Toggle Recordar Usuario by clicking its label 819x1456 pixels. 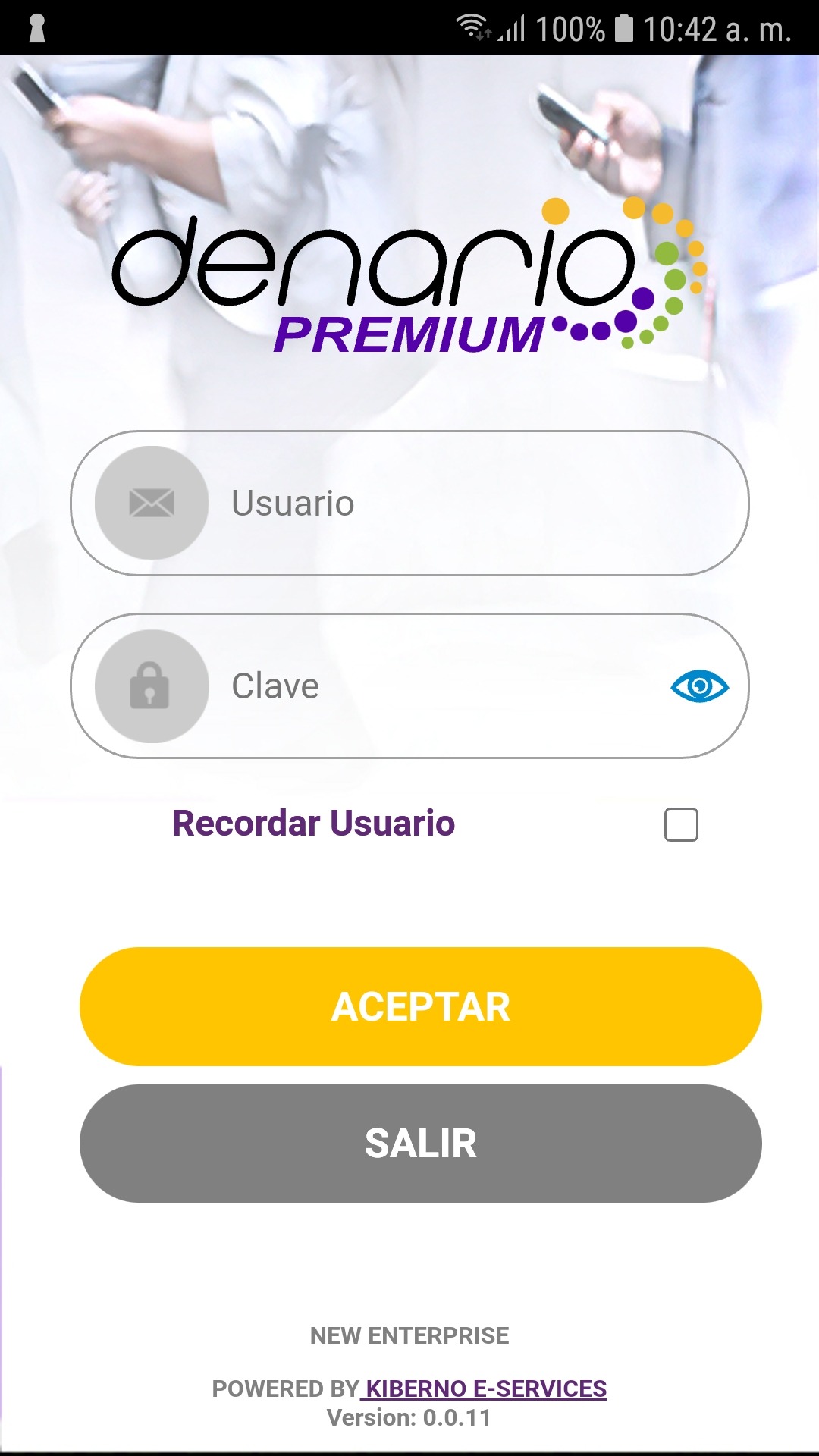click(x=314, y=823)
